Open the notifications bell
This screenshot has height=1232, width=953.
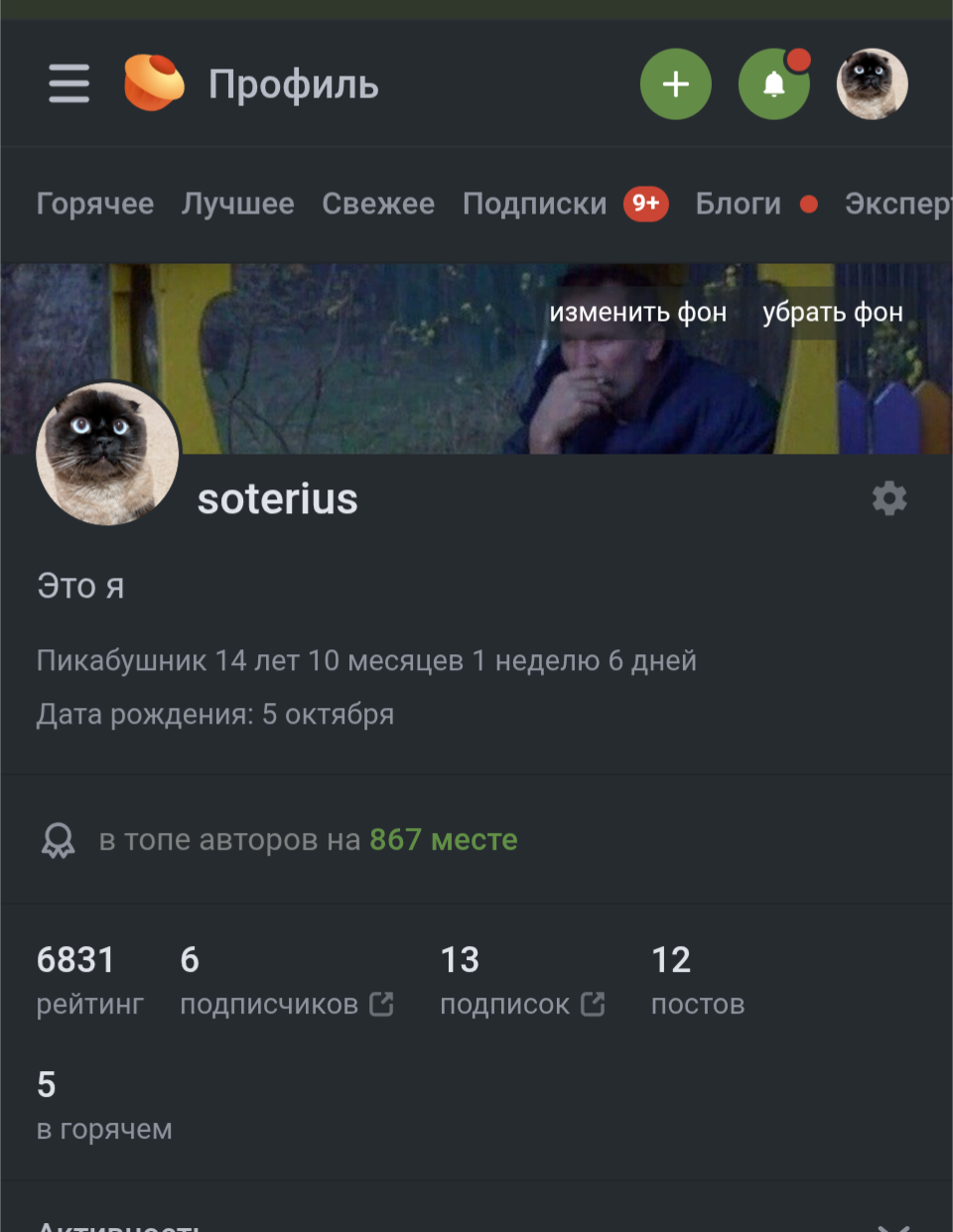click(773, 84)
